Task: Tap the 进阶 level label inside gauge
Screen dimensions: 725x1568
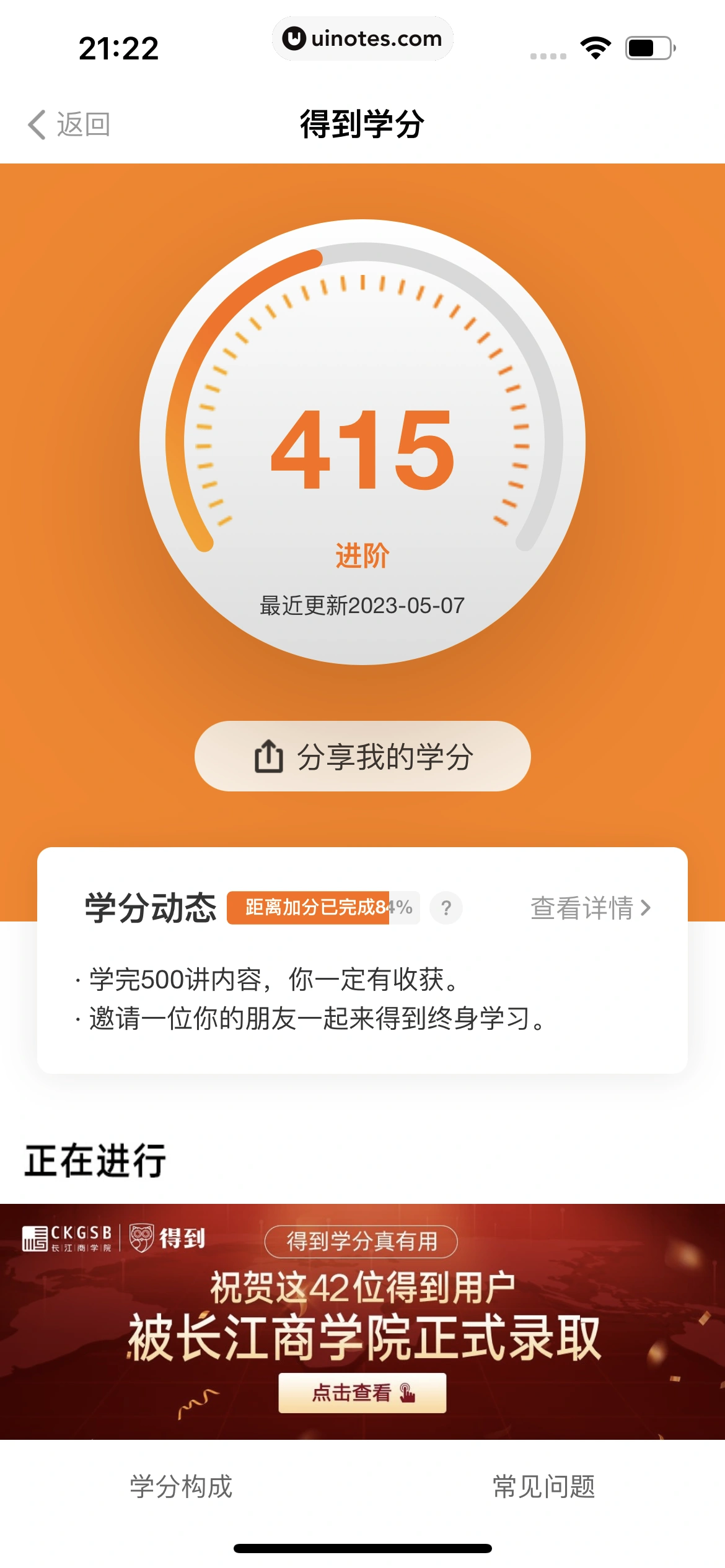Action: point(362,556)
